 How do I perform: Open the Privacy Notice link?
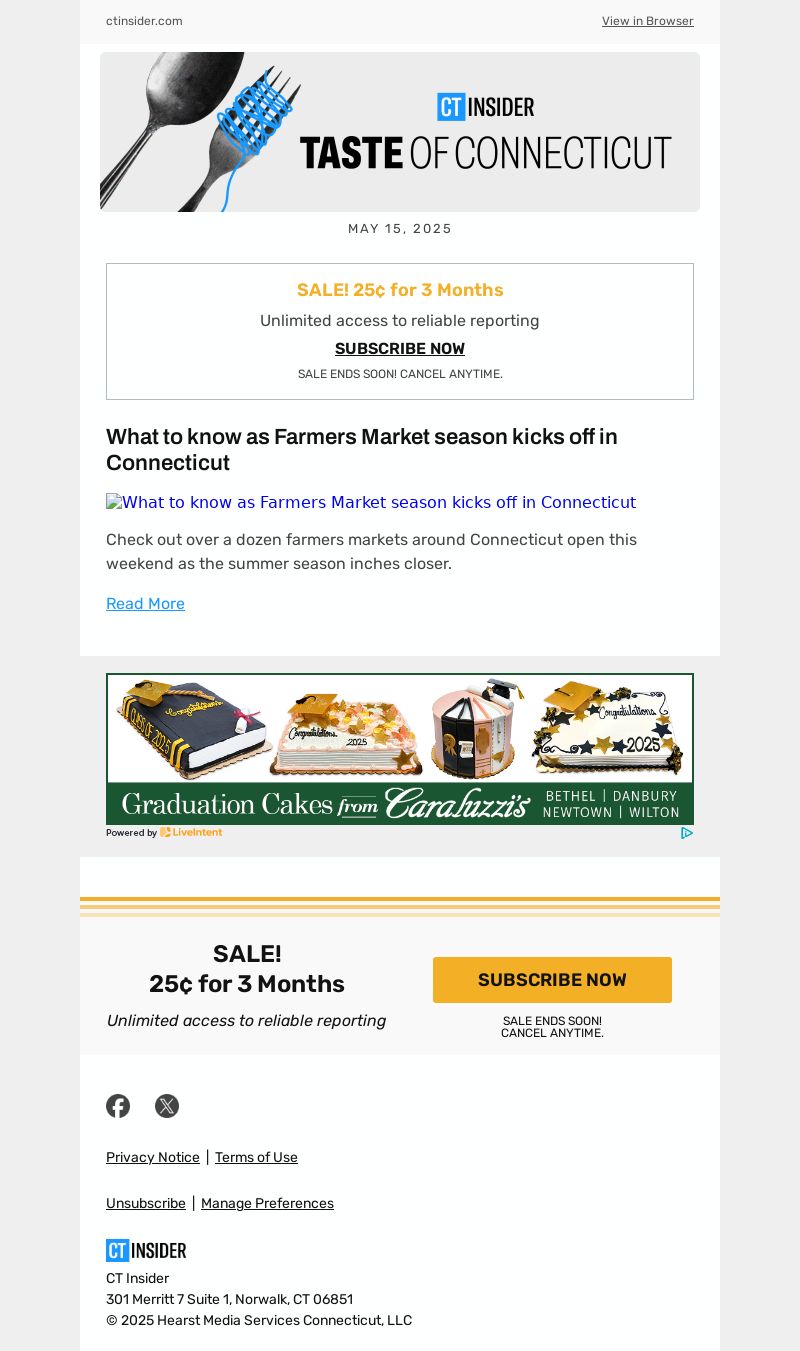(153, 1157)
